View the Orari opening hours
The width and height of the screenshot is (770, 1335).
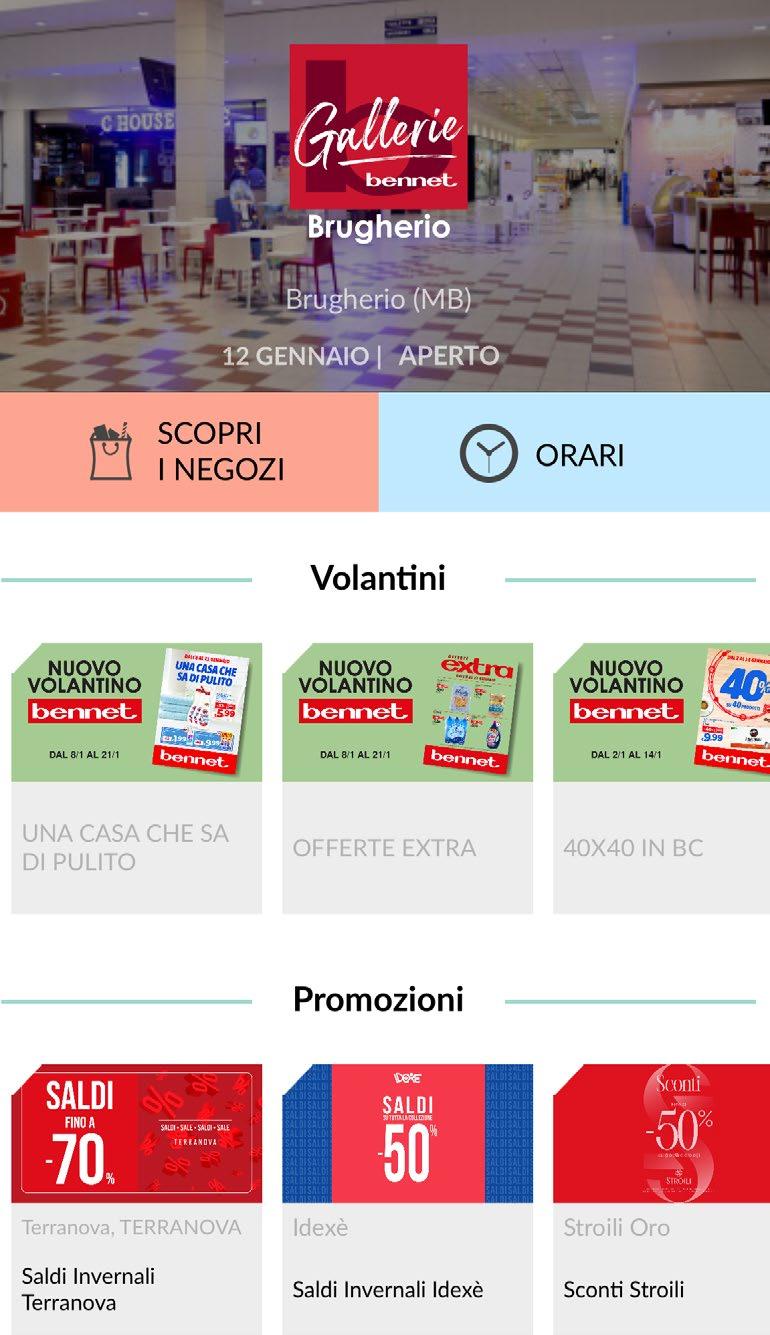pyautogui.click(x=574, y=452)
